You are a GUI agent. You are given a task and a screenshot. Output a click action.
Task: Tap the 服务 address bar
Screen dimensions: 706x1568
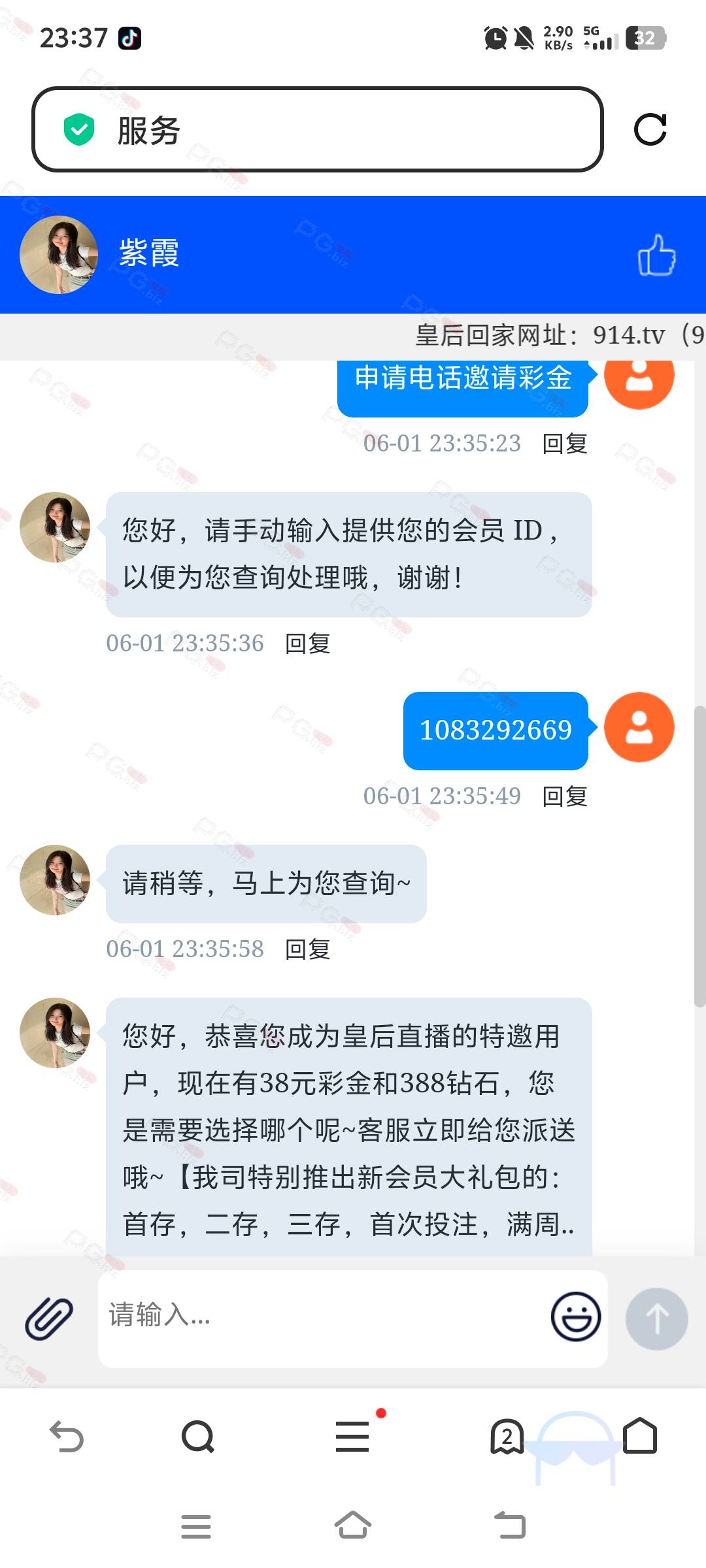(318, 129)
